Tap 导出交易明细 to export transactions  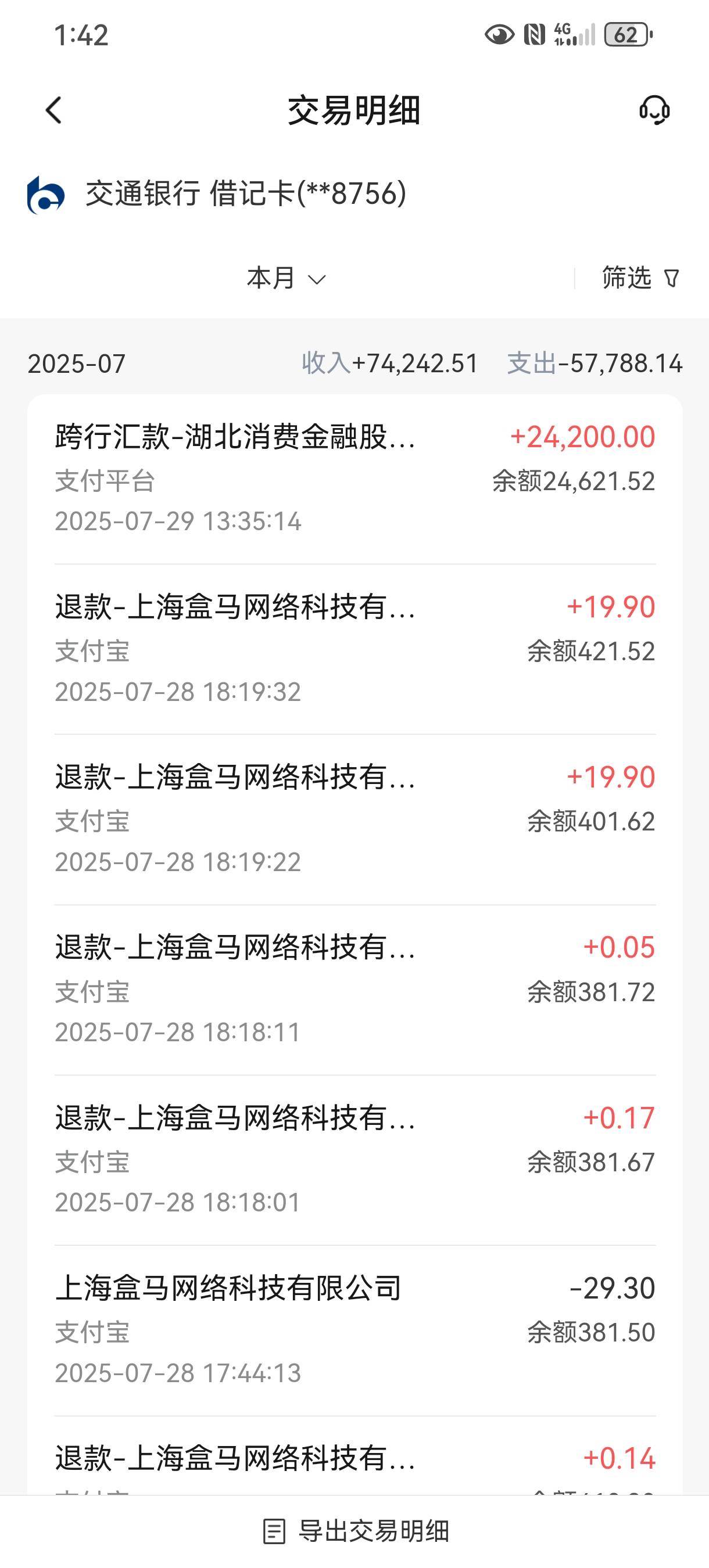click(356, 1531)
